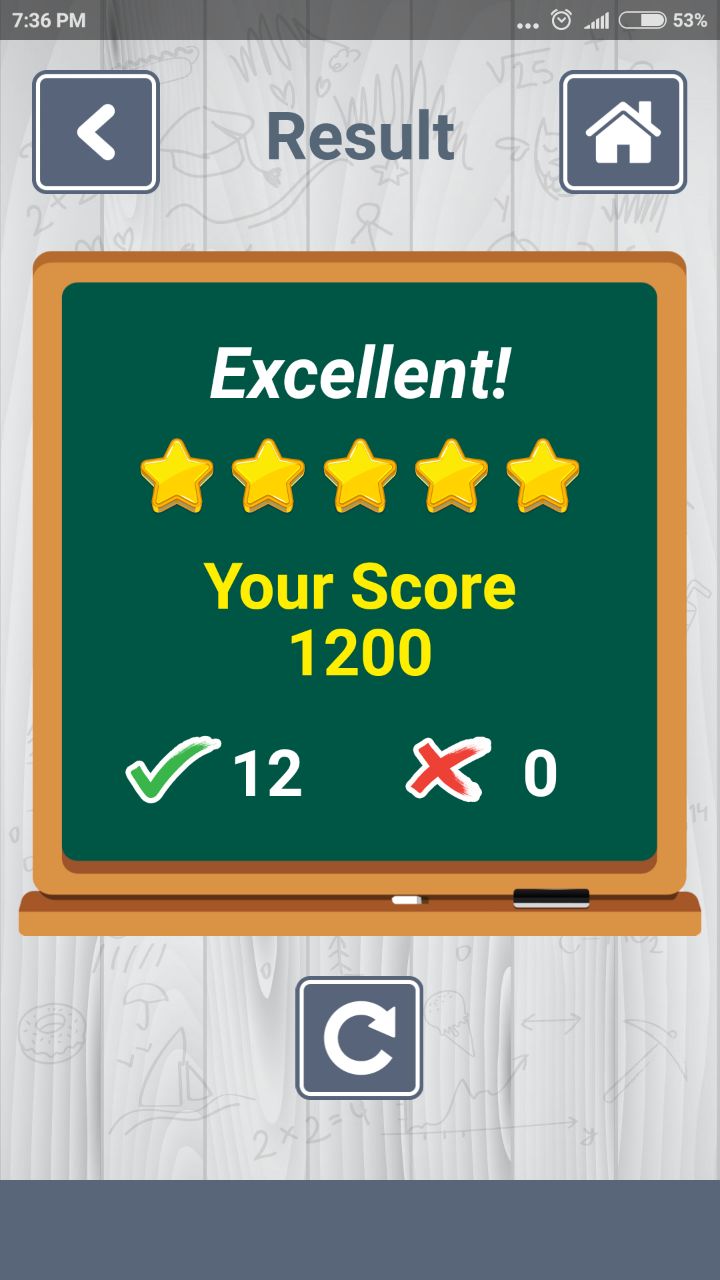
Task: Replay the quiz with the restart button
Action: pyautogui.click(x=360, y=1038)
